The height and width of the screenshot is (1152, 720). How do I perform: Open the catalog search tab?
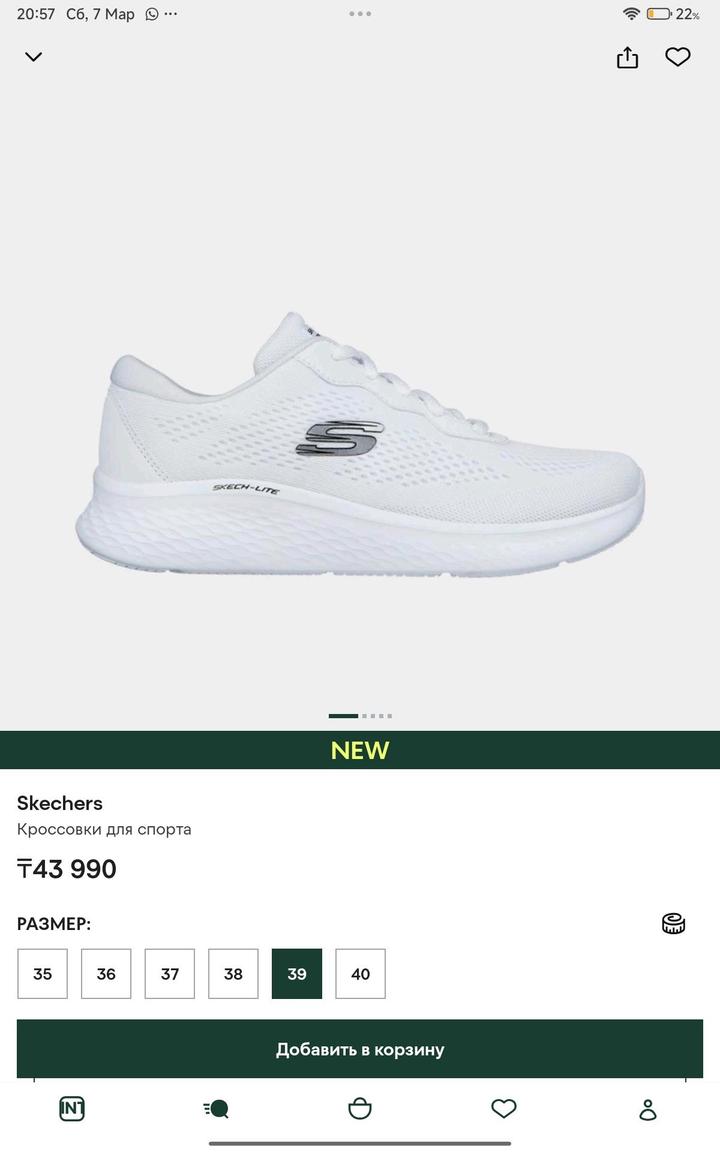pyautogui.click(x=216, y=1108)
